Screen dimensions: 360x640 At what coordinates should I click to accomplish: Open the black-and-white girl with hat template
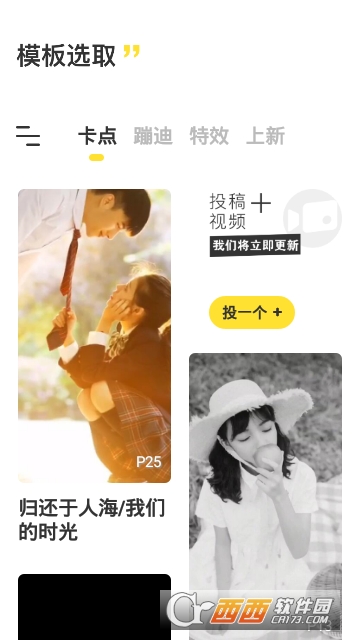[x=265, y=496]
